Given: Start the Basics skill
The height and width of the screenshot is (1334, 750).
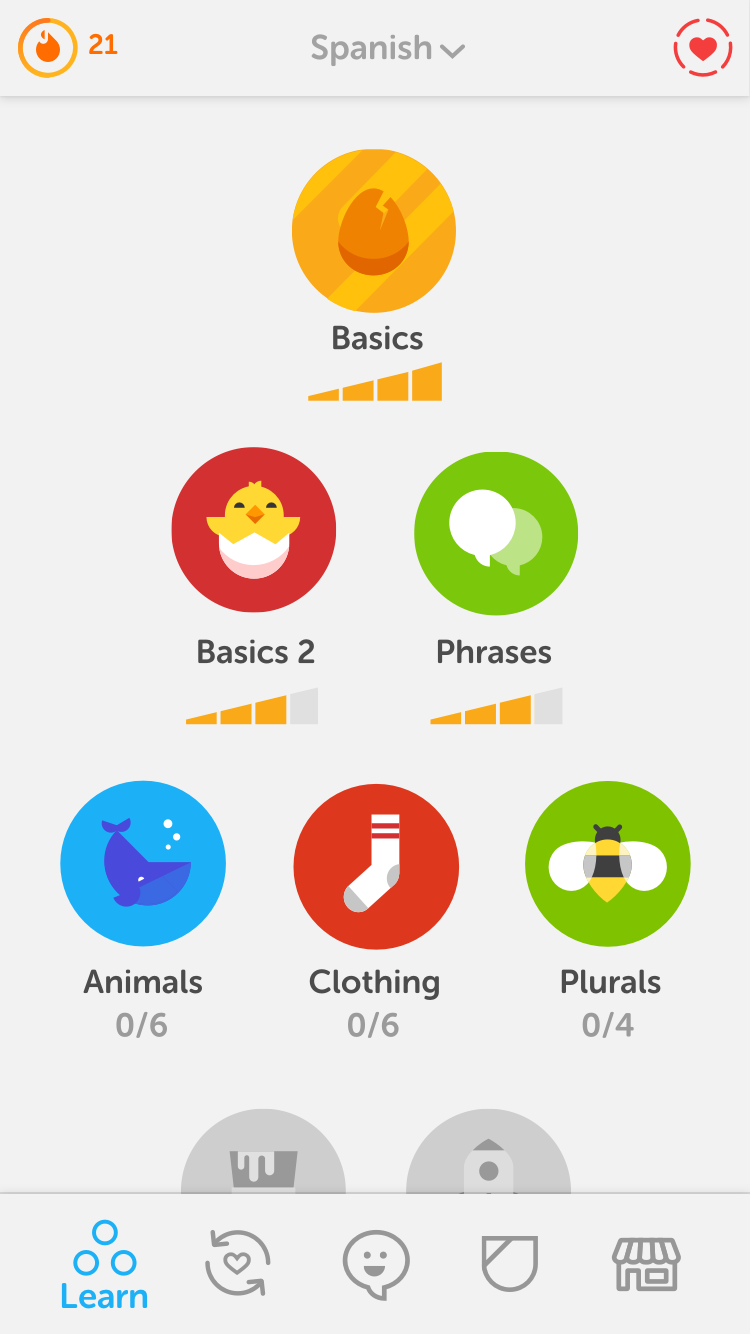Looking at the screenshot, I should 374,231.
